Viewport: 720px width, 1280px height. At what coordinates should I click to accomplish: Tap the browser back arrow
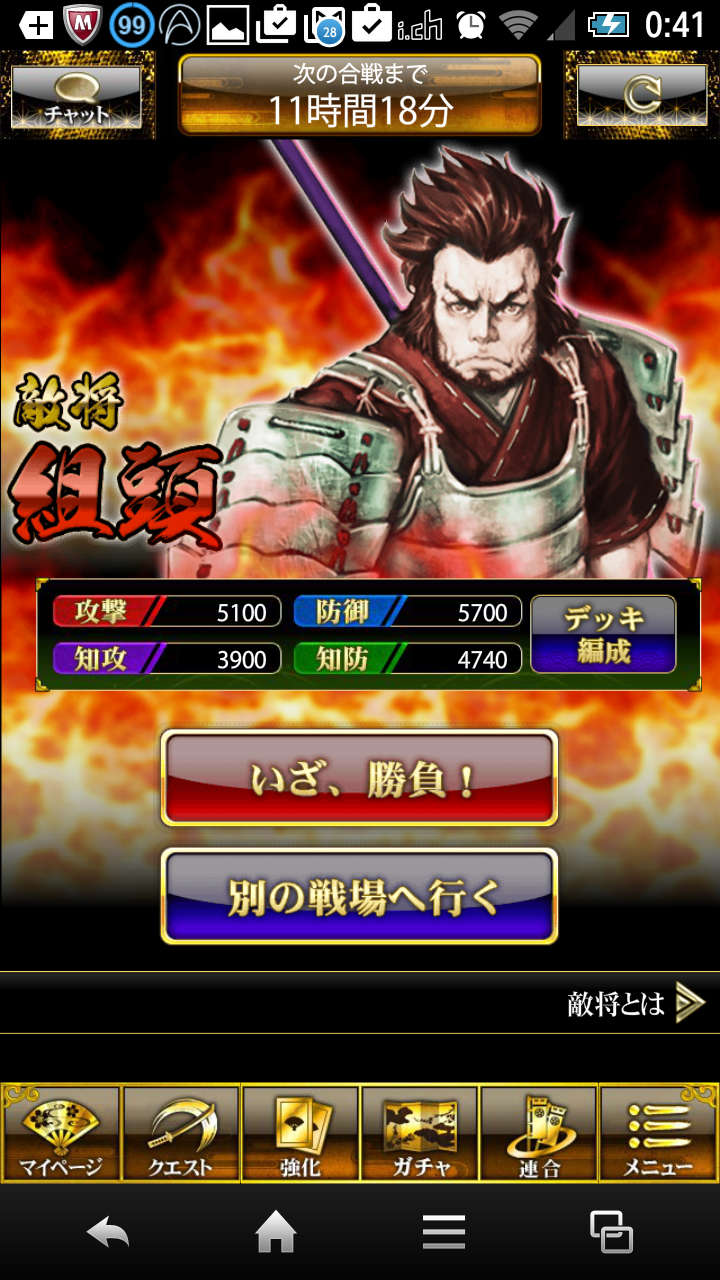point(108,1232)
